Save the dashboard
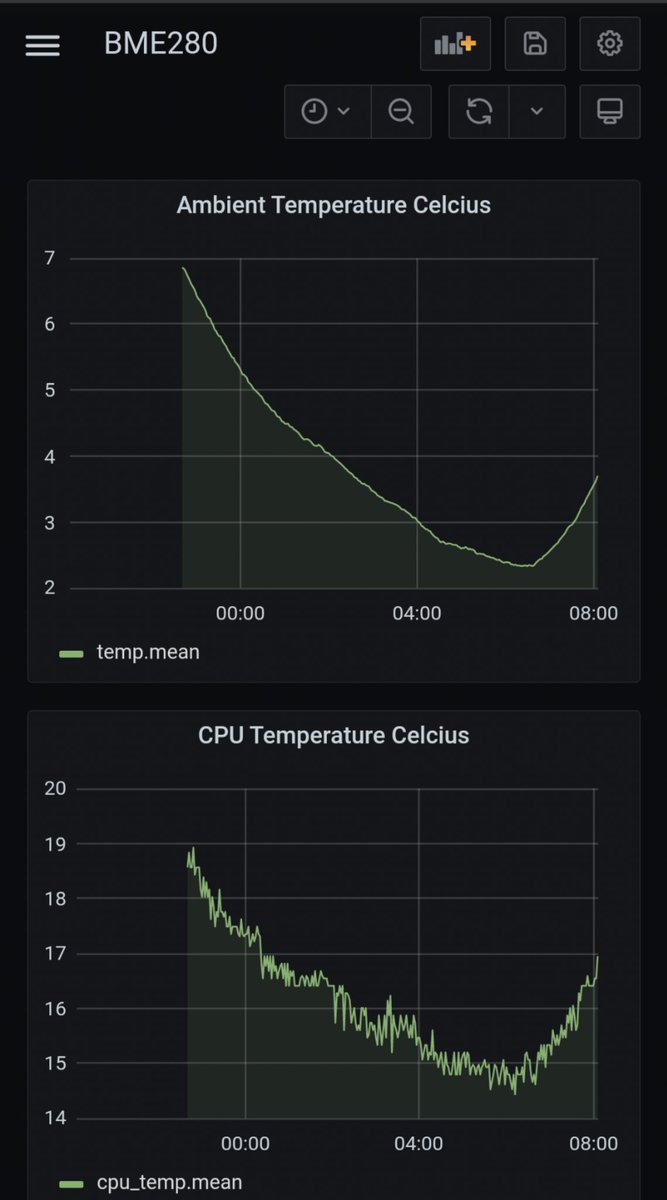 click(535, 43)
